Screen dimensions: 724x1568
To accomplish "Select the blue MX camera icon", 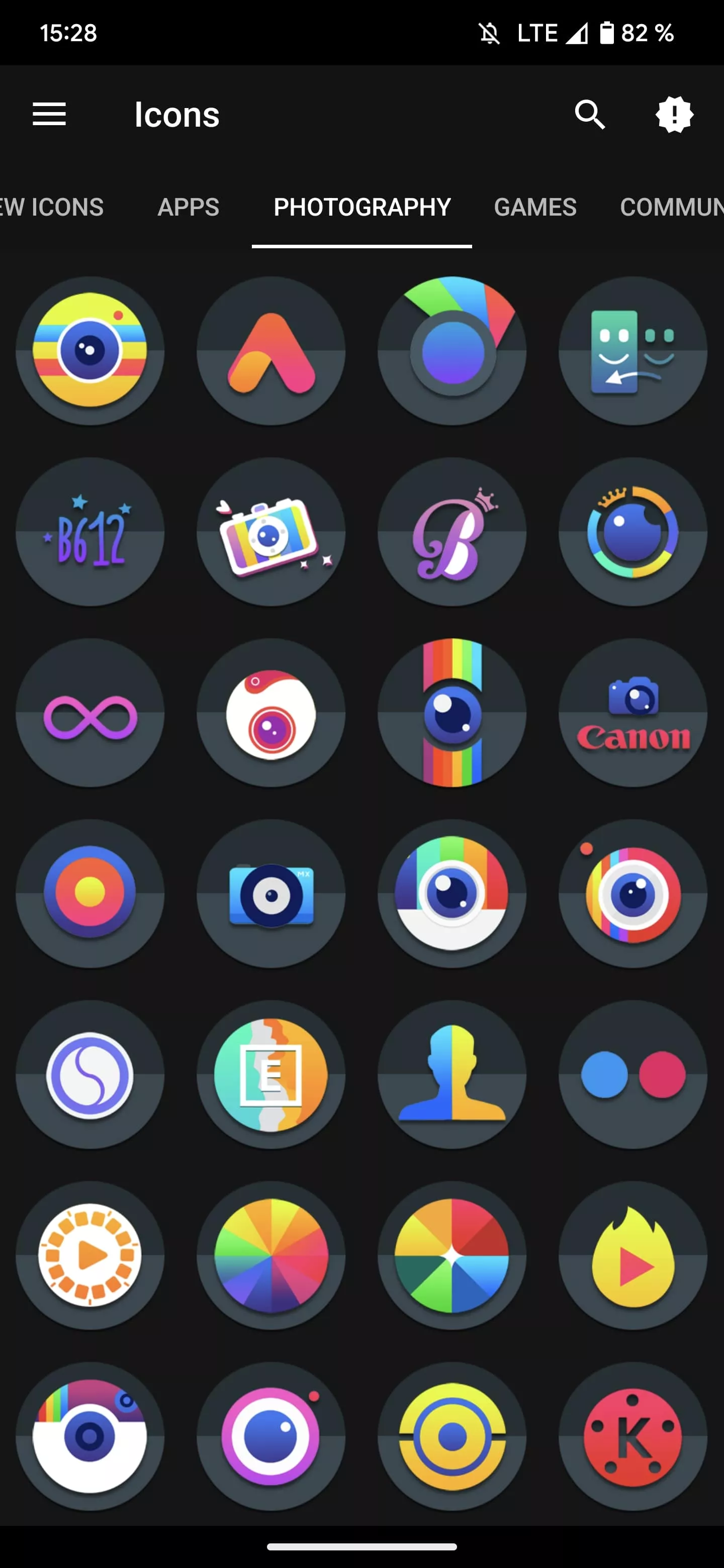I will point(271,894).
